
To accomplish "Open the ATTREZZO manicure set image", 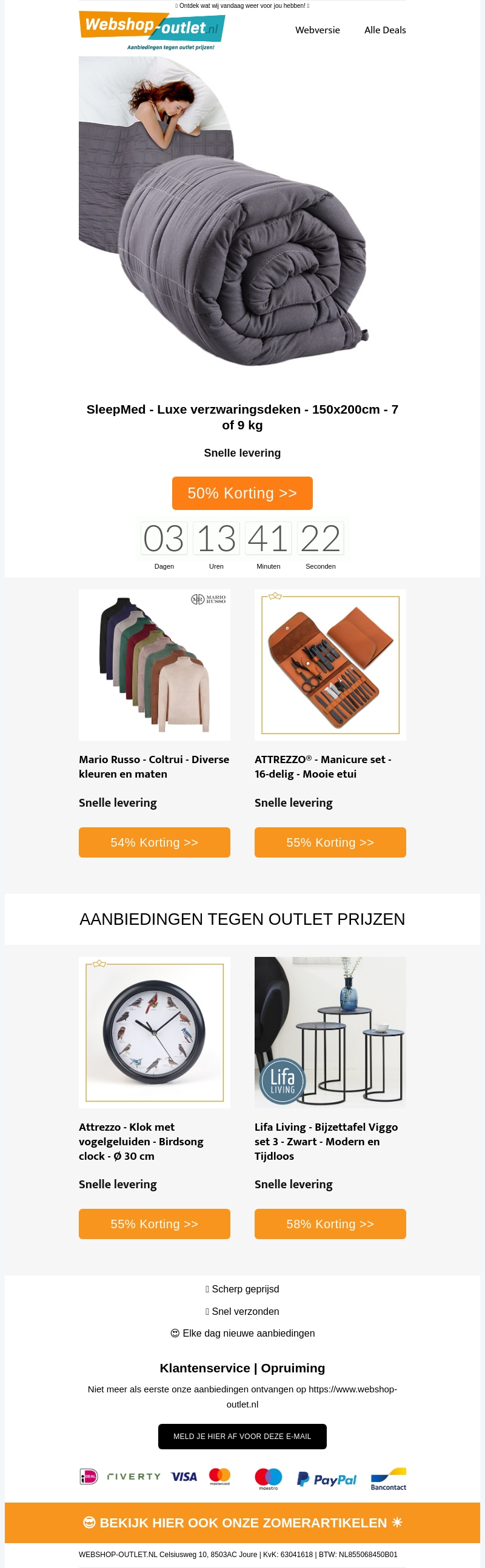I will 330,665.
